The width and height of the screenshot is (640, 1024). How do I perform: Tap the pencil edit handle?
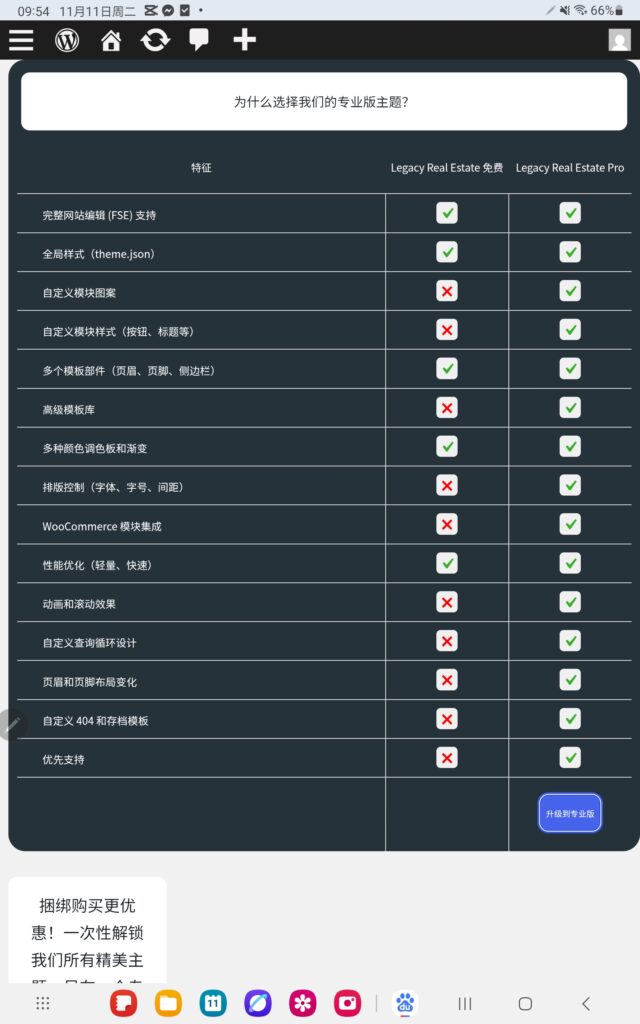point(12,724)
